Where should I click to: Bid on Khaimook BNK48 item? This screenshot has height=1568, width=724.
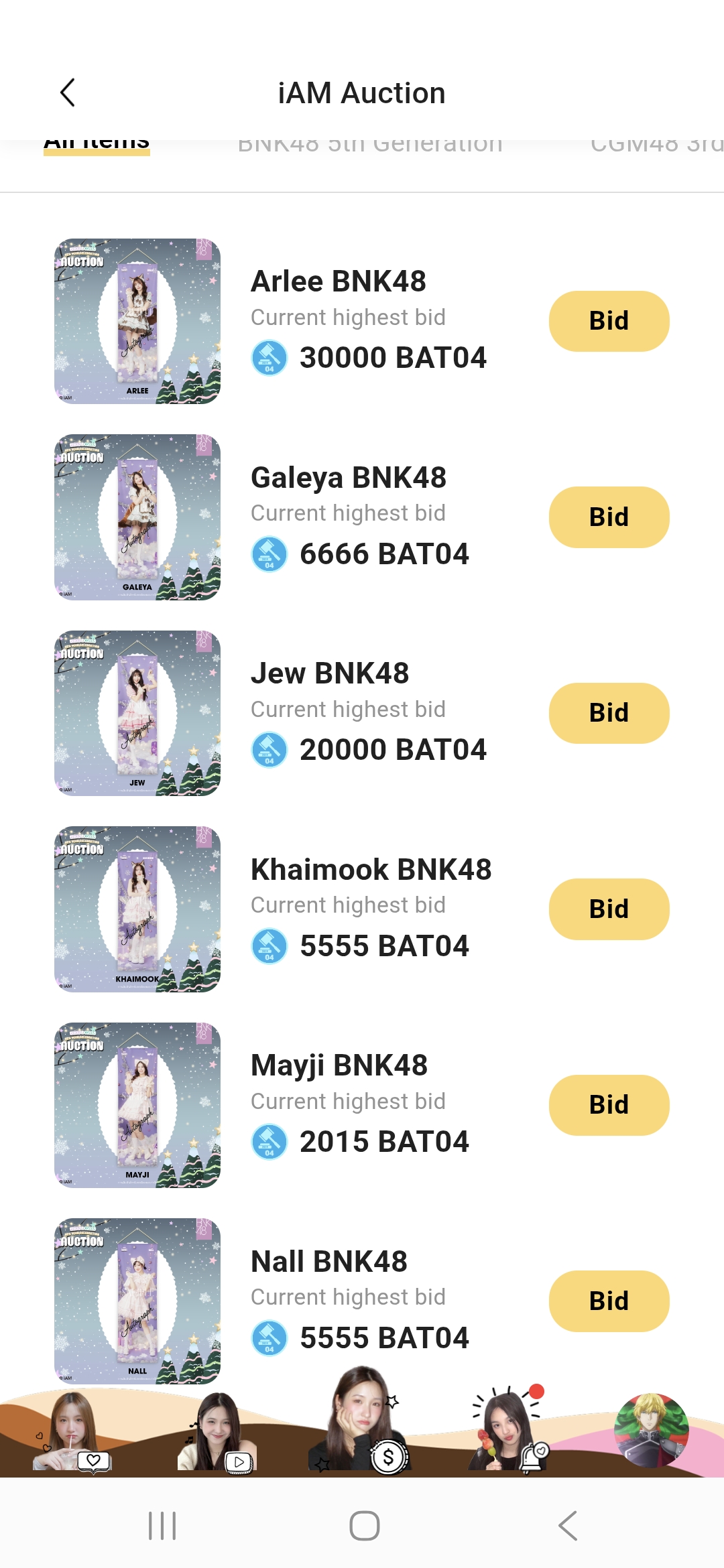(609, 909)
